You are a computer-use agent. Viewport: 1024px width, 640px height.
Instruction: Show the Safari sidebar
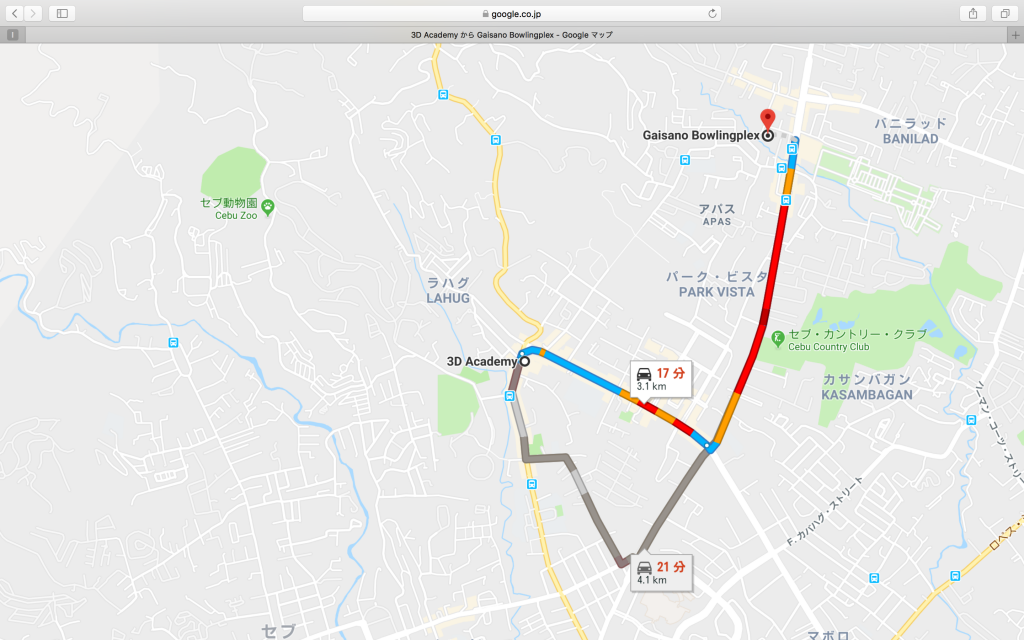(62, 13)
